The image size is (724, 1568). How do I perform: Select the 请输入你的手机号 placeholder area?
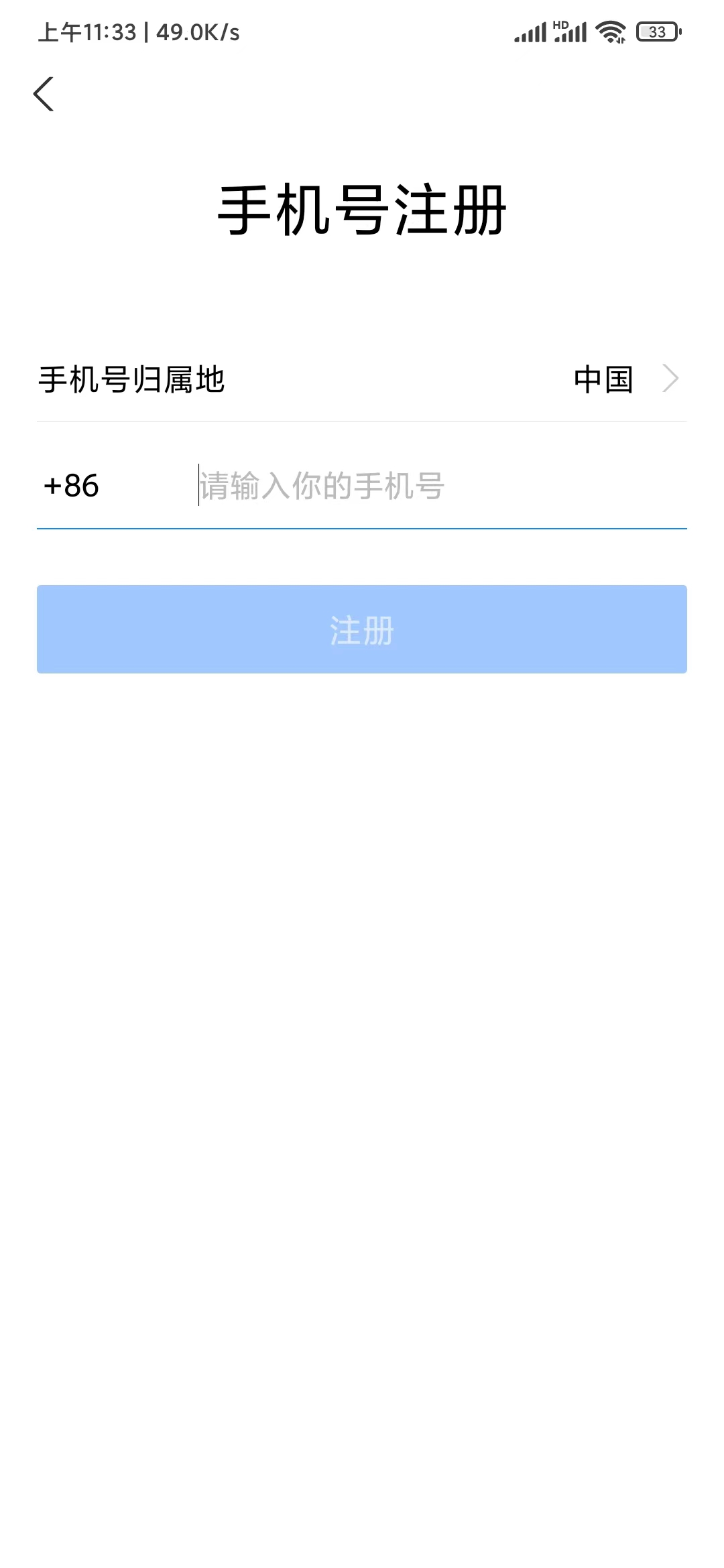320,486
